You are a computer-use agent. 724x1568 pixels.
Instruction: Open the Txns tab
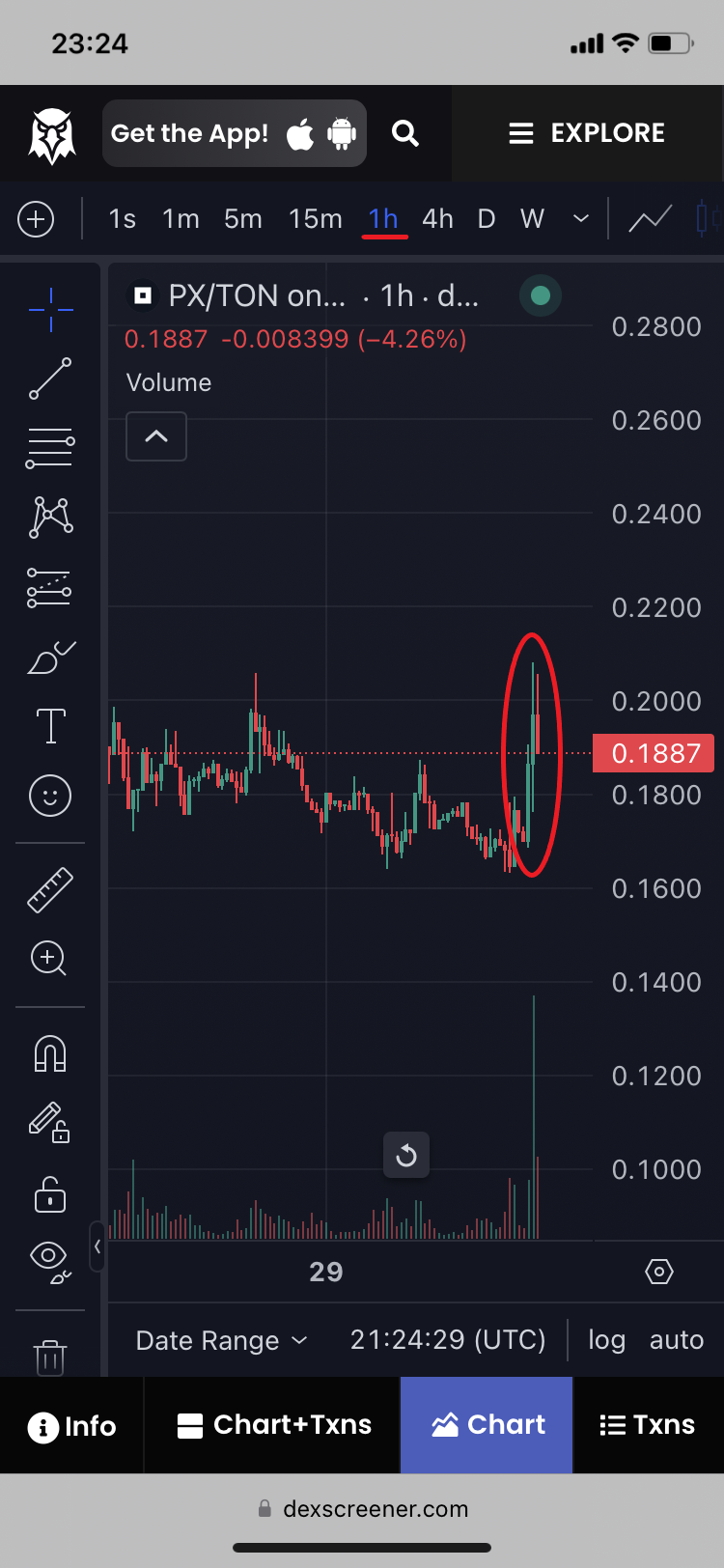[x=647, y=1425]
